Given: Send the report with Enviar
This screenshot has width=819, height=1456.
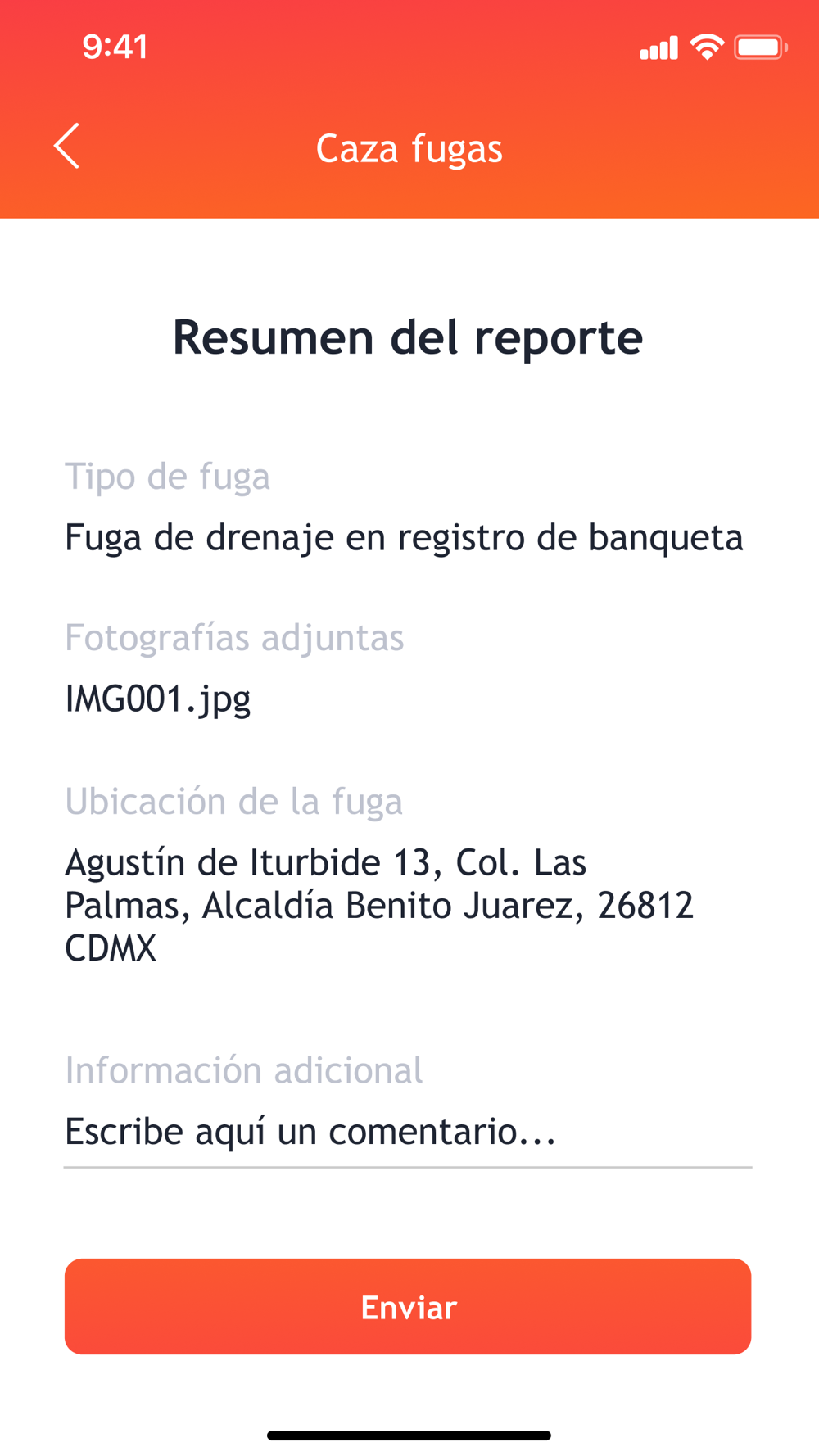Looking at the screenshot, I should pyautogui.click(x=408, y=1307).
